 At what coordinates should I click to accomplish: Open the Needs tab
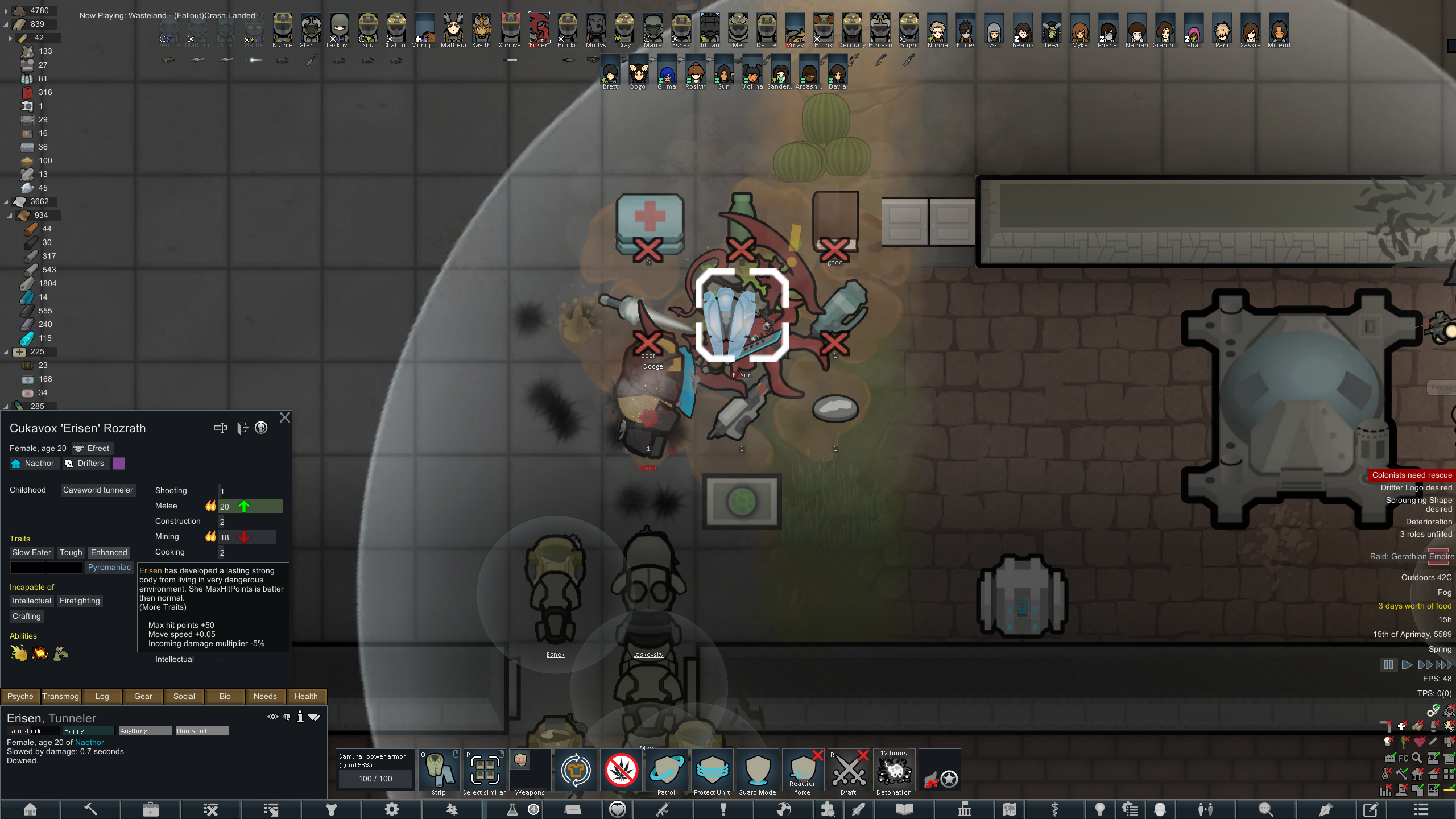(265, 696)
